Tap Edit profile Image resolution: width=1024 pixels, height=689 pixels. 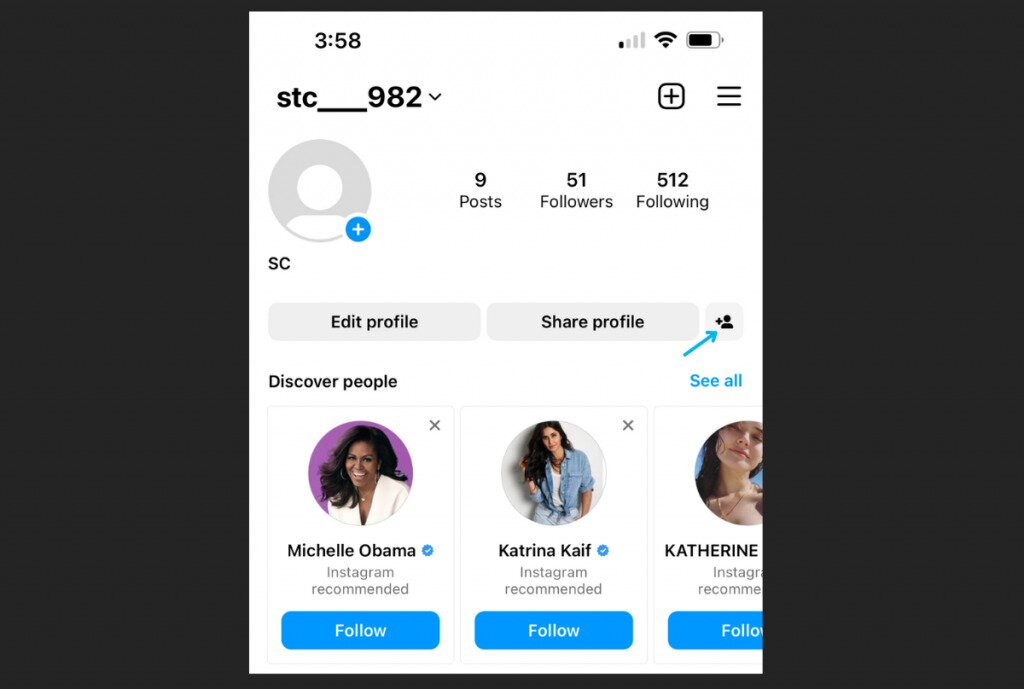pyautogui.click(x=374, y=322)
